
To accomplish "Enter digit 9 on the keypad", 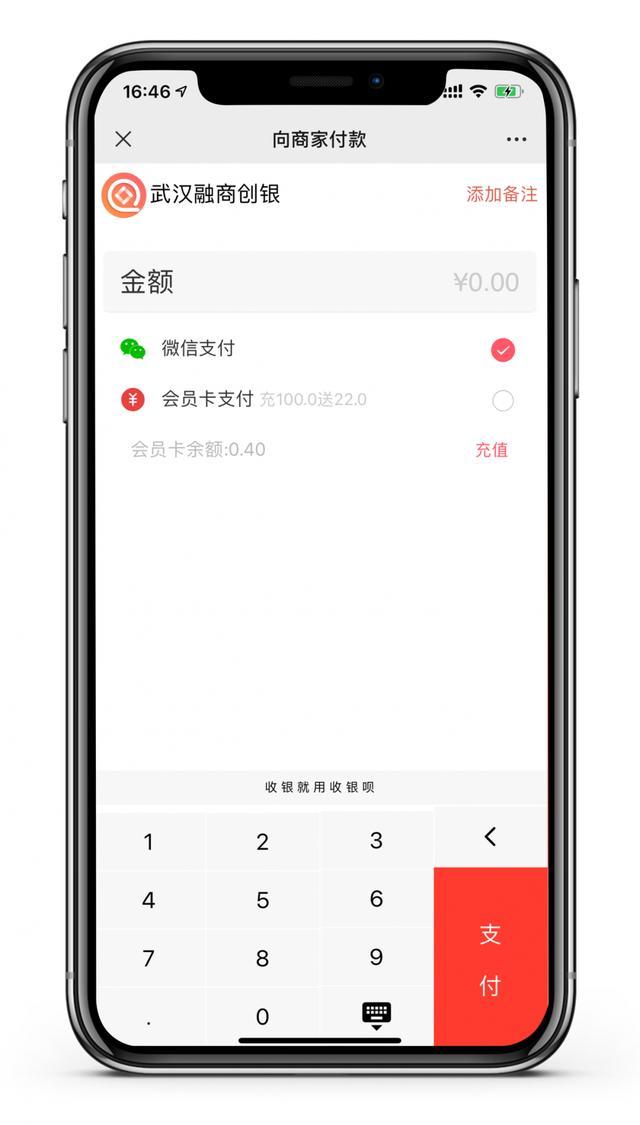I will [376, 957].
